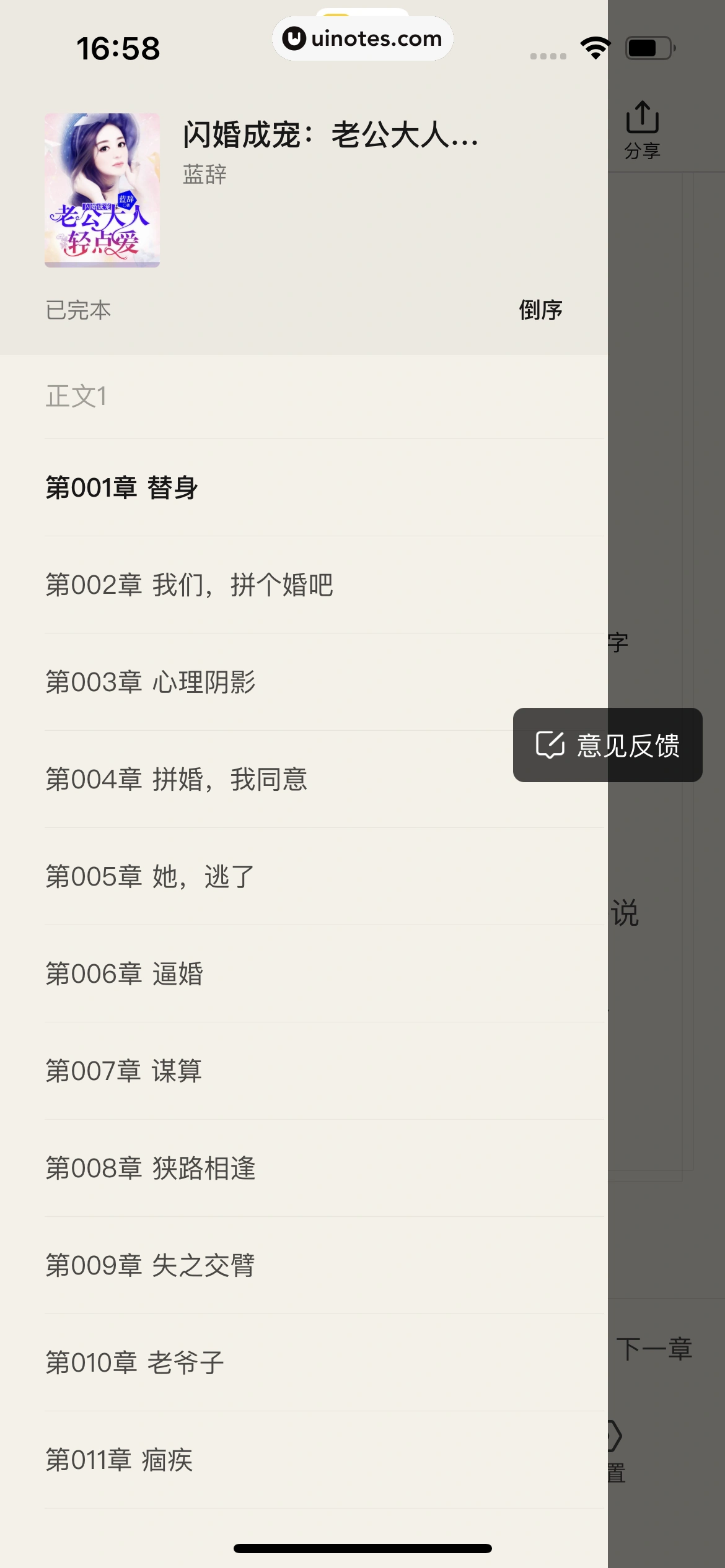Tap the uinotes.com badge at top
The width and height of the screenshot is (725, 1568).
click(x=362, y=38)
